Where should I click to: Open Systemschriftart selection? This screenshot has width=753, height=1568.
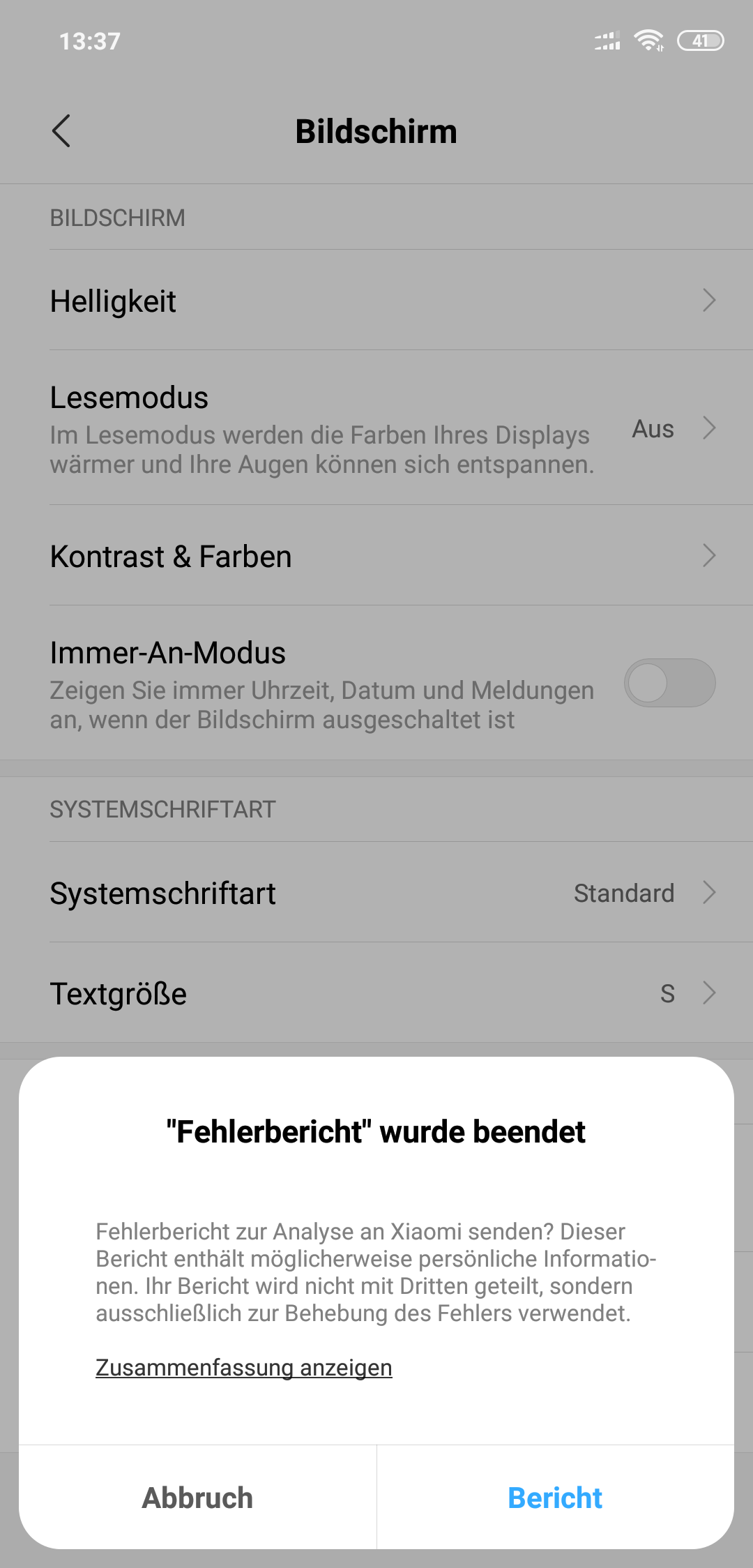coord(376,892)
